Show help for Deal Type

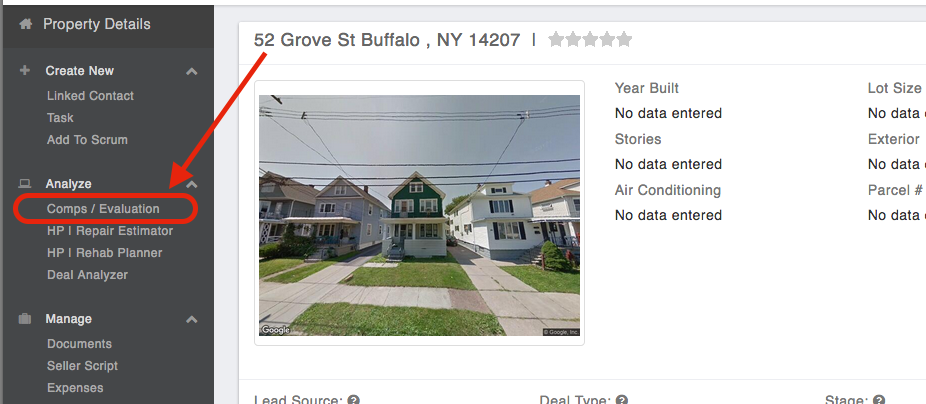621,400
